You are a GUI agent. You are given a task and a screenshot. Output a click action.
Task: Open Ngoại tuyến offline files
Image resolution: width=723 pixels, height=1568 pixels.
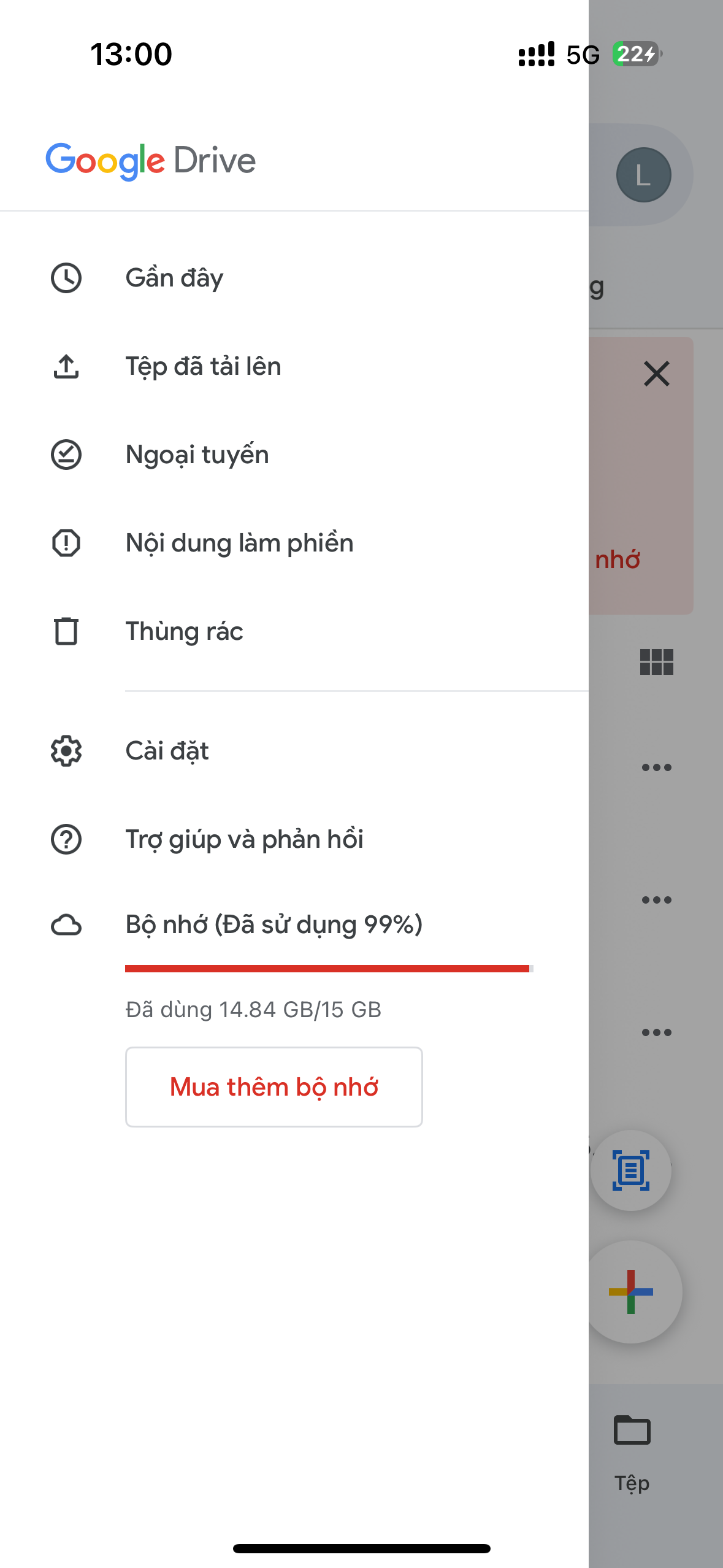point(294,455)
